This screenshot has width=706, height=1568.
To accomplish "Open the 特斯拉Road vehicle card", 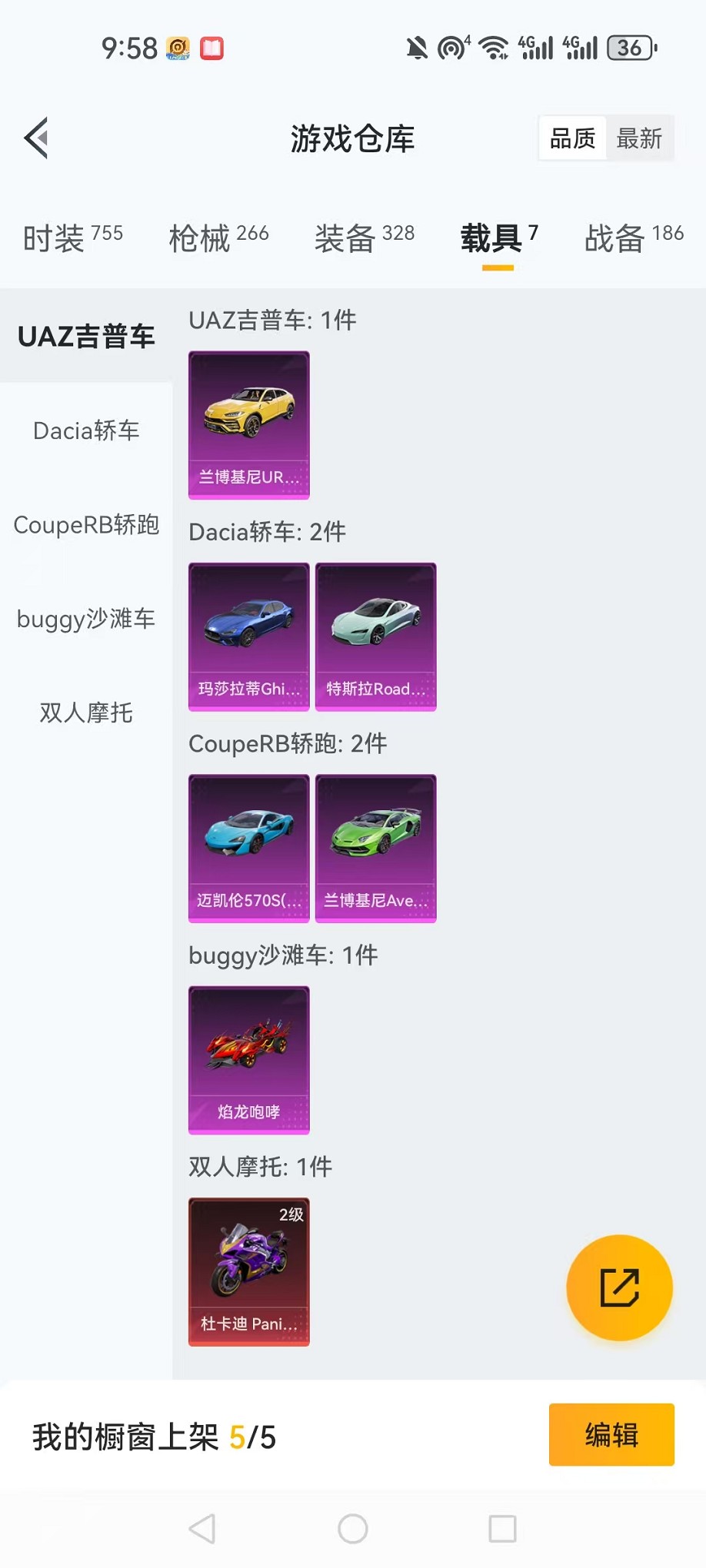I will click(x=376, y=636).
